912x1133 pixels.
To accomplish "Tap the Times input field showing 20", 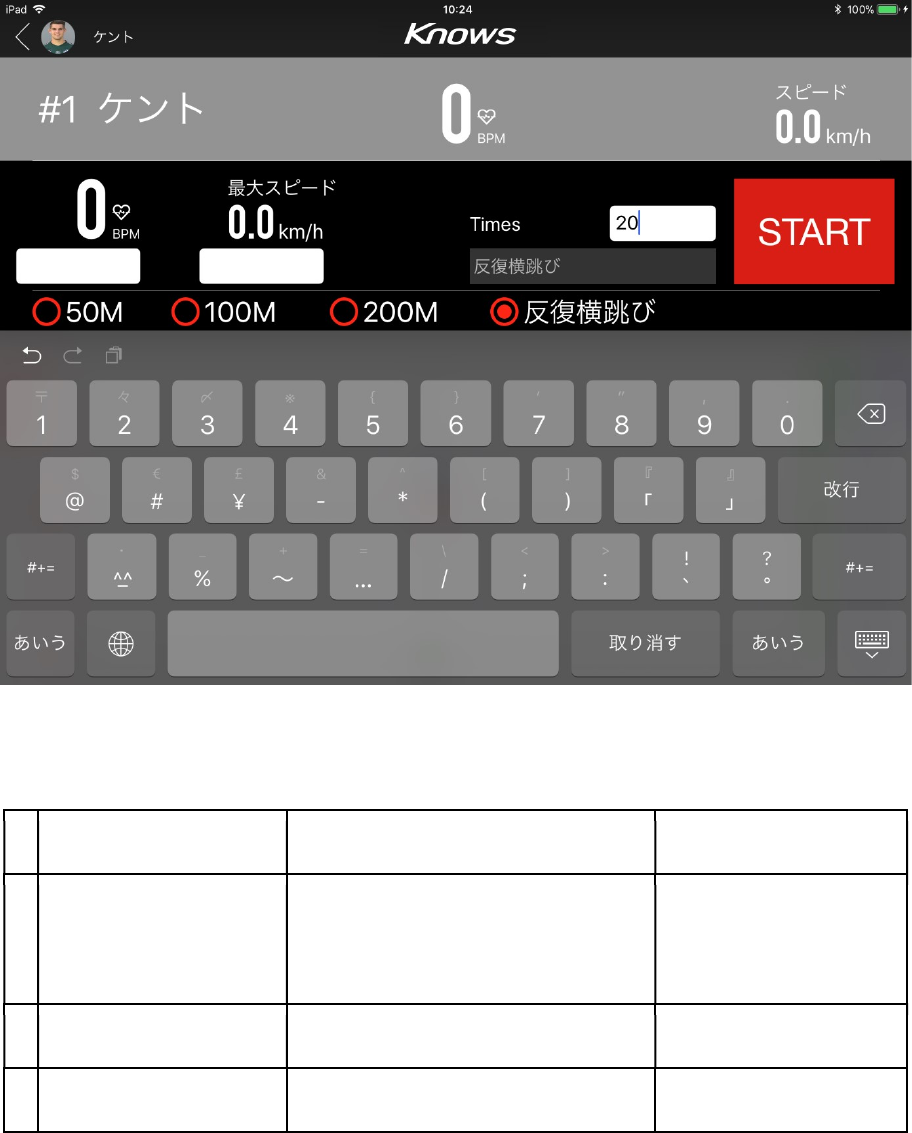I will pos(663,223).
